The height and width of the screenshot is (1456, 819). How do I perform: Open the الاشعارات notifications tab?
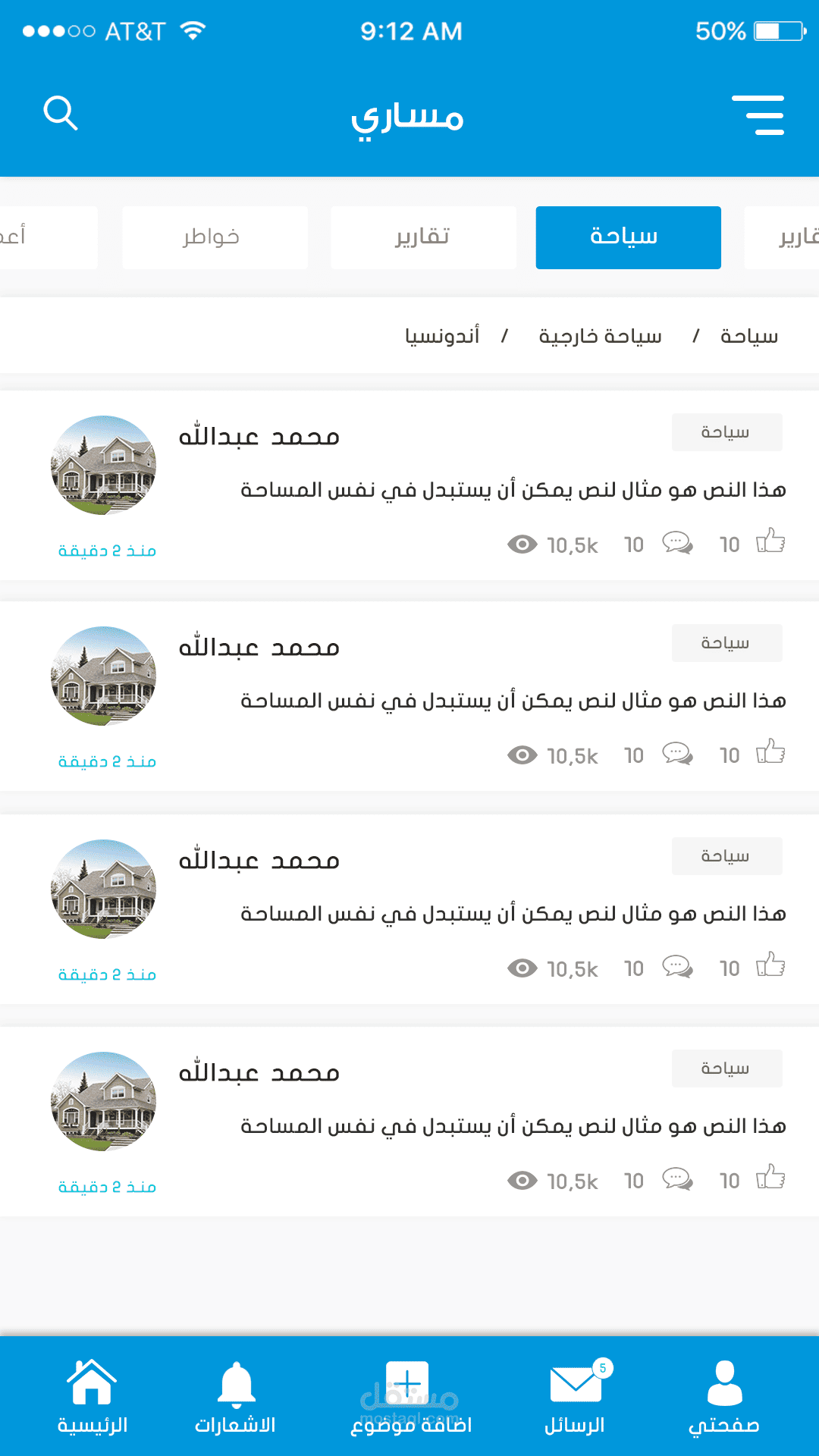(x=235, y=1397)
